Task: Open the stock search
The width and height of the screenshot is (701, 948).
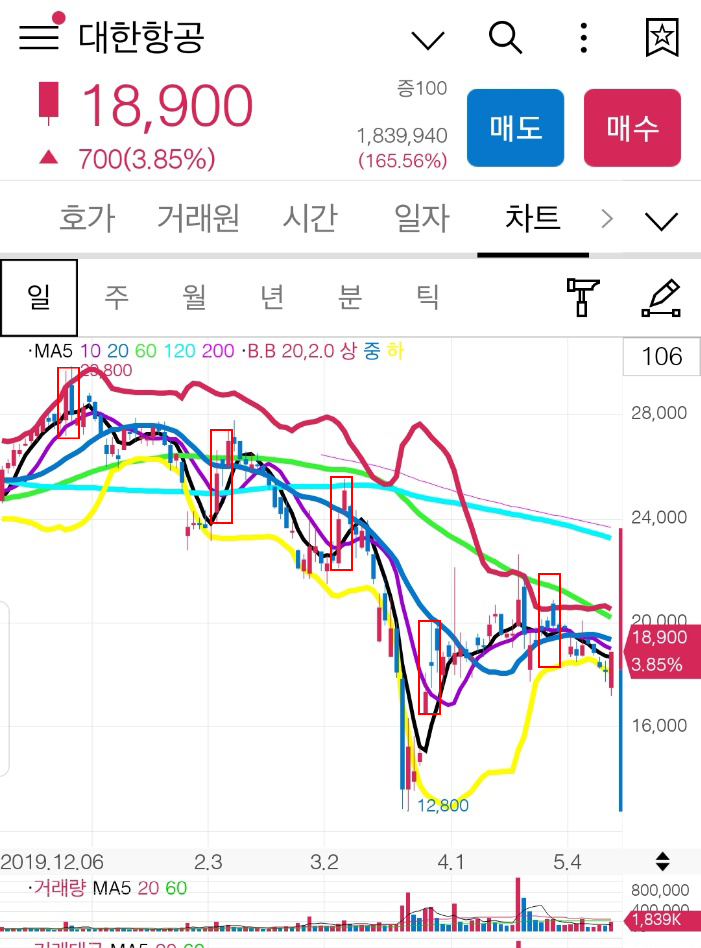Action: click(505, 38)
